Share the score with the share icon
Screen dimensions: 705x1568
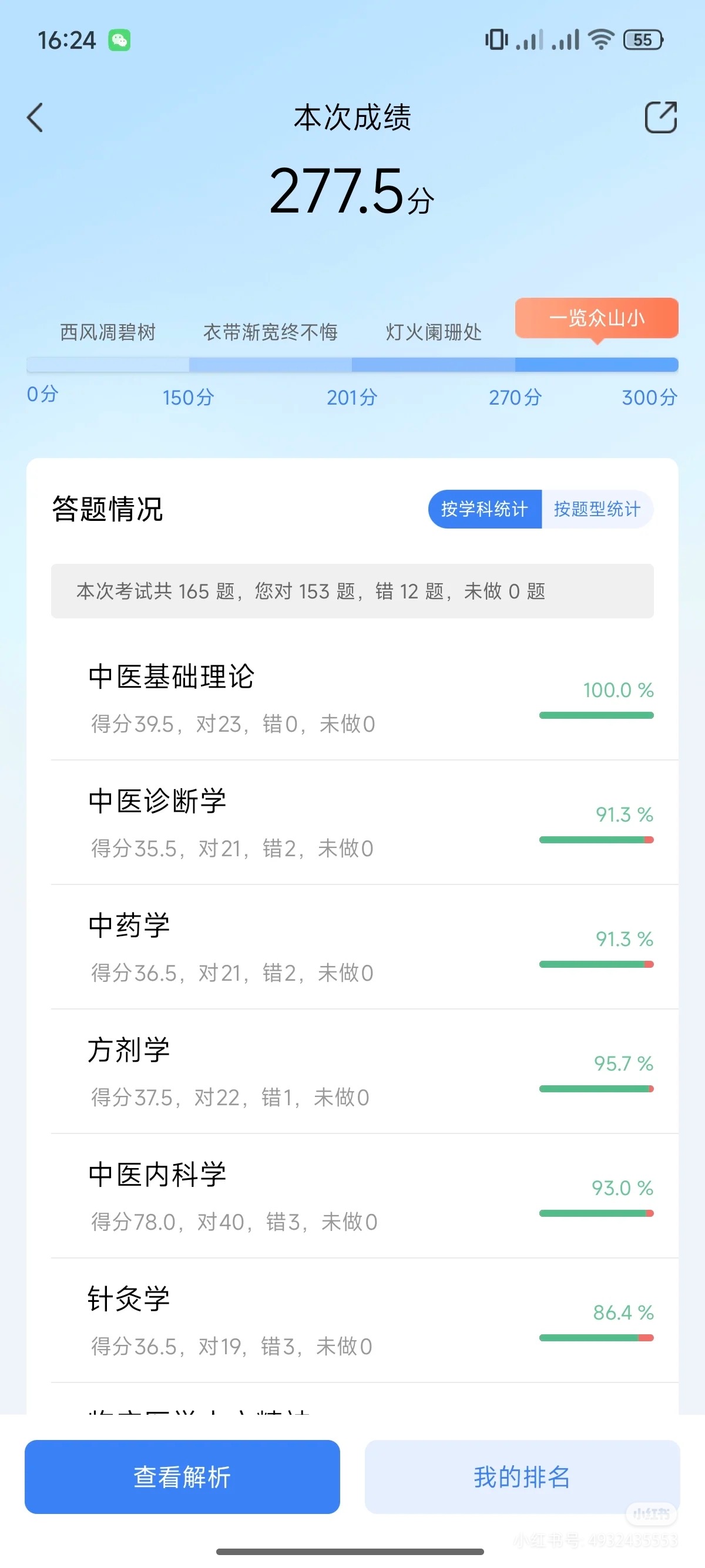point(660,117)
